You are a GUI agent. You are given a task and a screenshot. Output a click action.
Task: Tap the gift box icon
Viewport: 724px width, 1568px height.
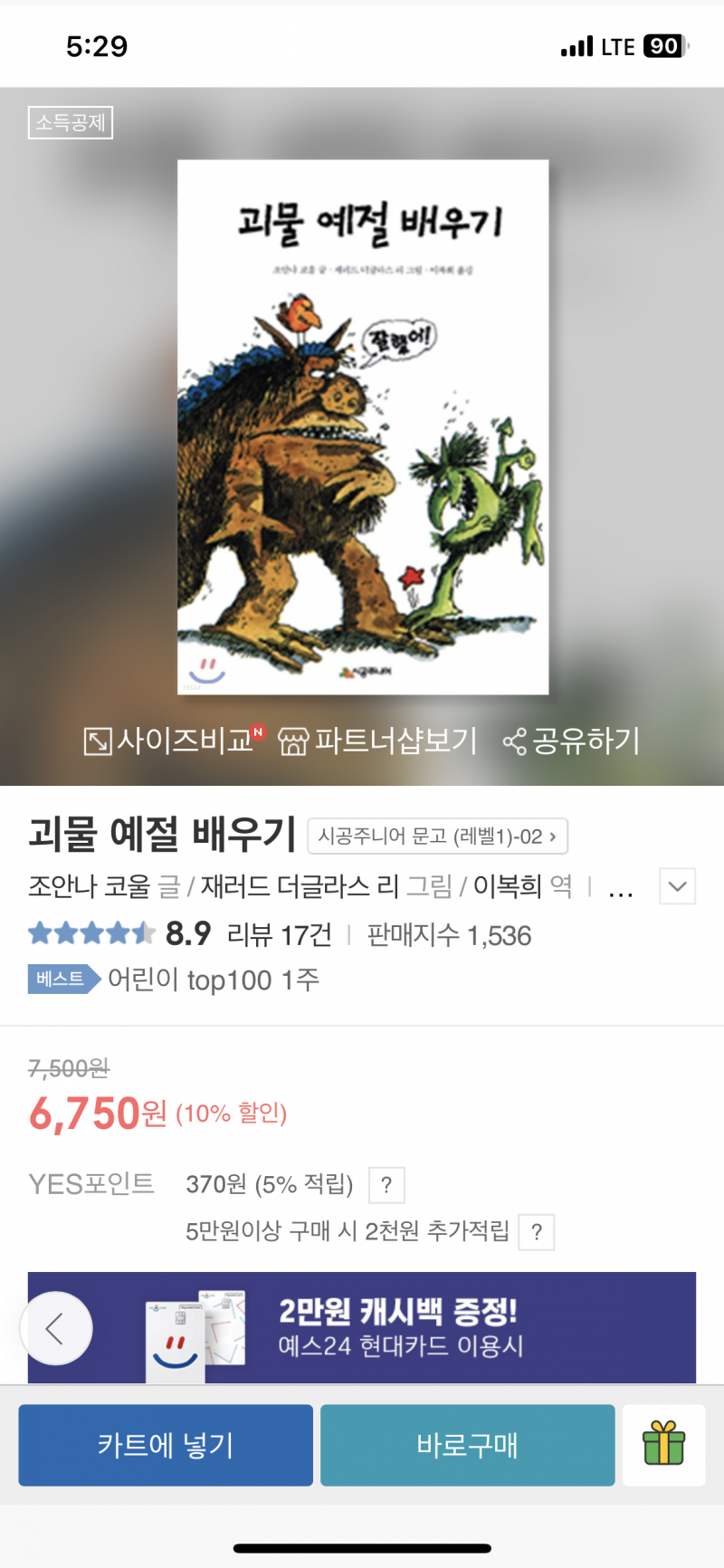(663, 1444)
